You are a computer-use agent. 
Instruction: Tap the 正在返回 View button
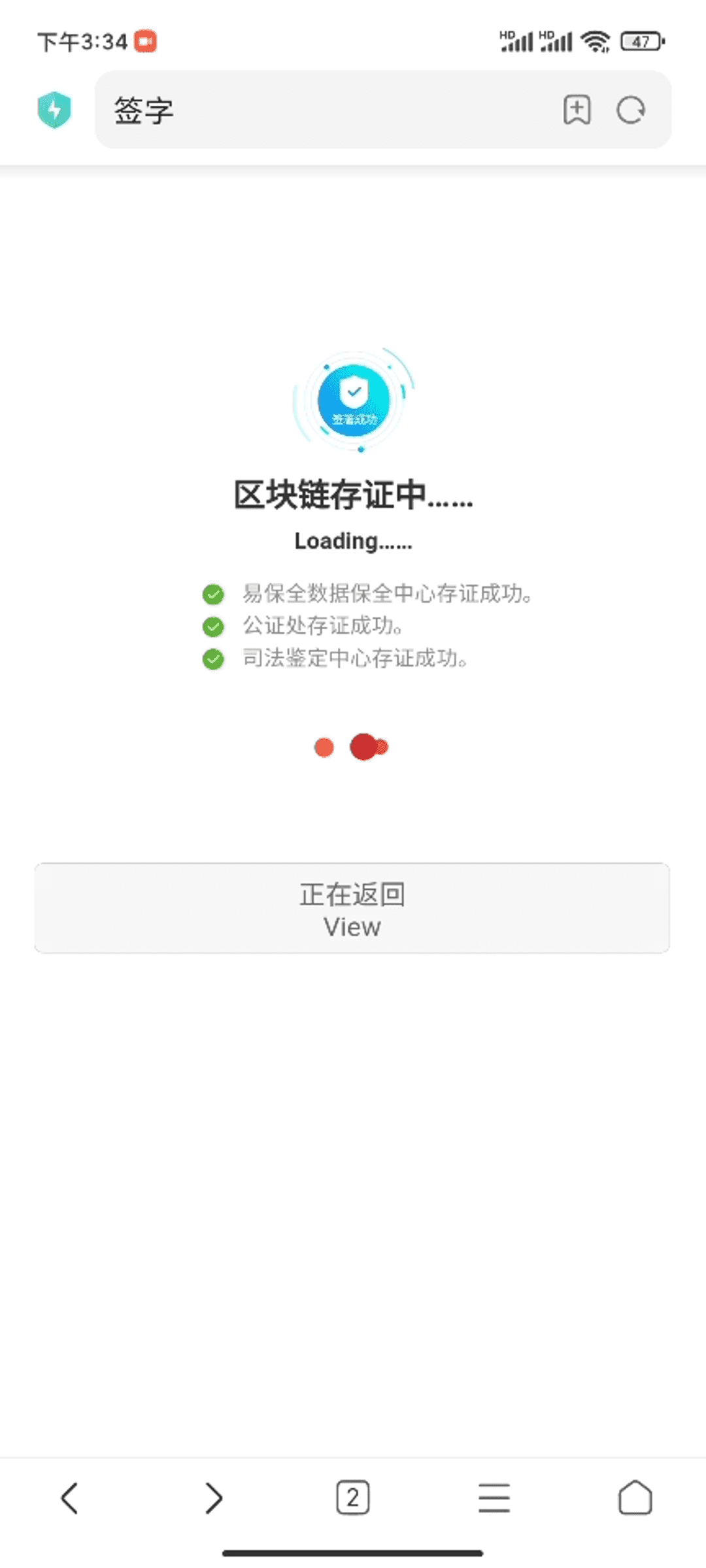click(352, 908)
